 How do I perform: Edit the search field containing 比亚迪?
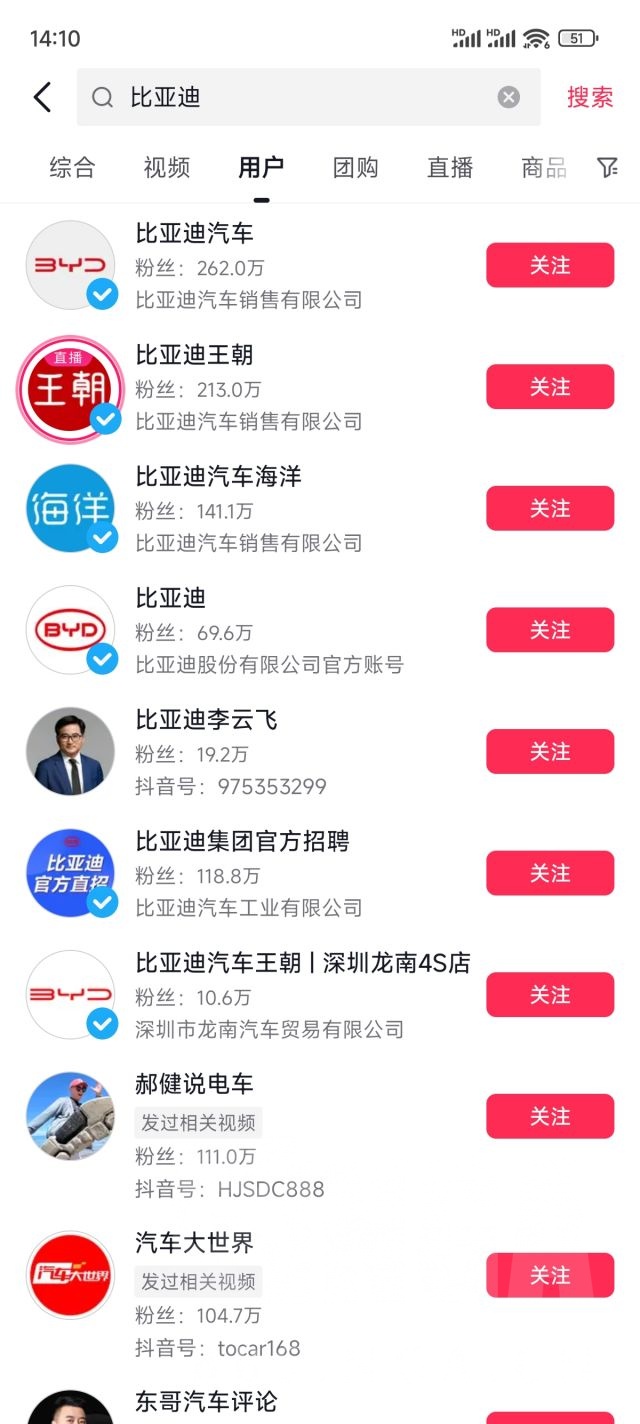coord(300,97)
